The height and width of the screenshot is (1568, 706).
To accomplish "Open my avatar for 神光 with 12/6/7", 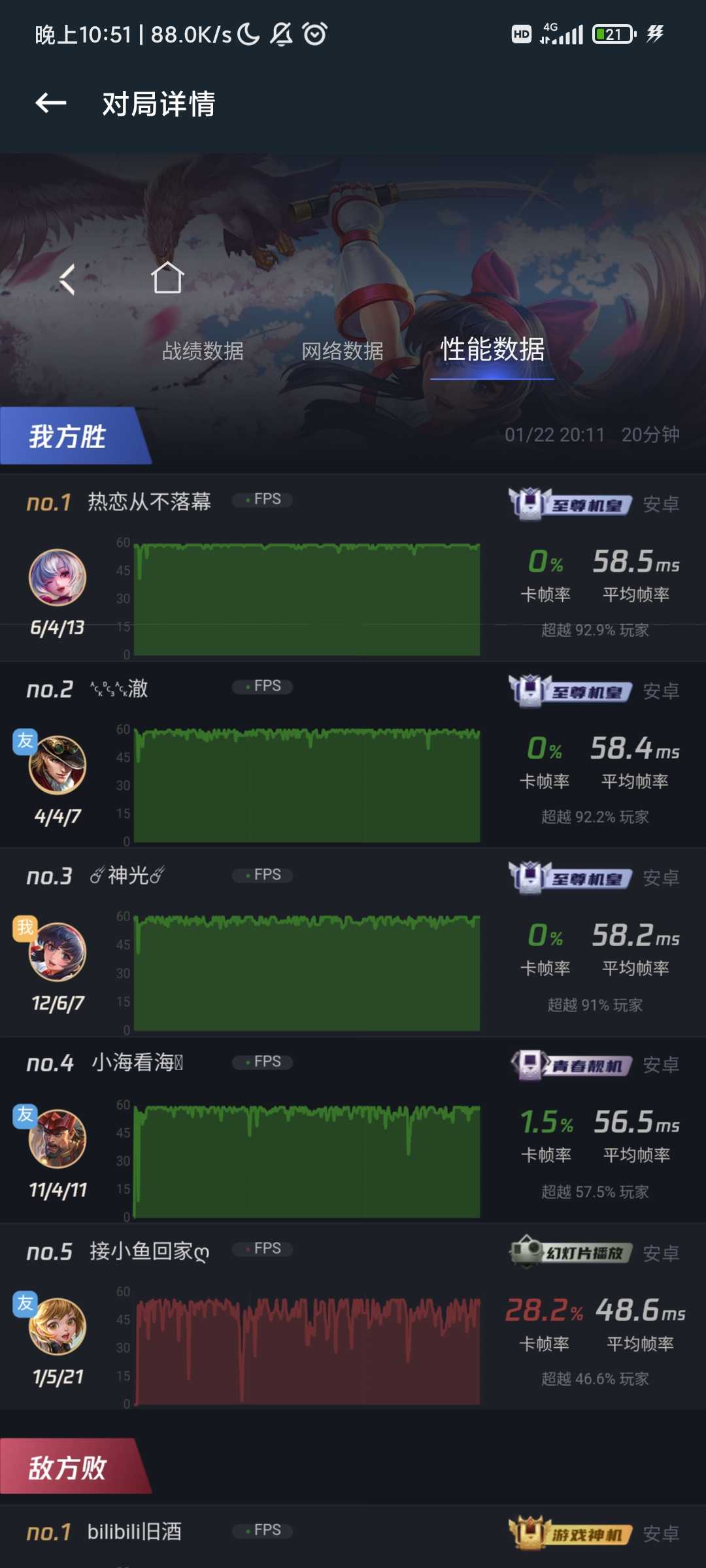I will tap(58, 952).
